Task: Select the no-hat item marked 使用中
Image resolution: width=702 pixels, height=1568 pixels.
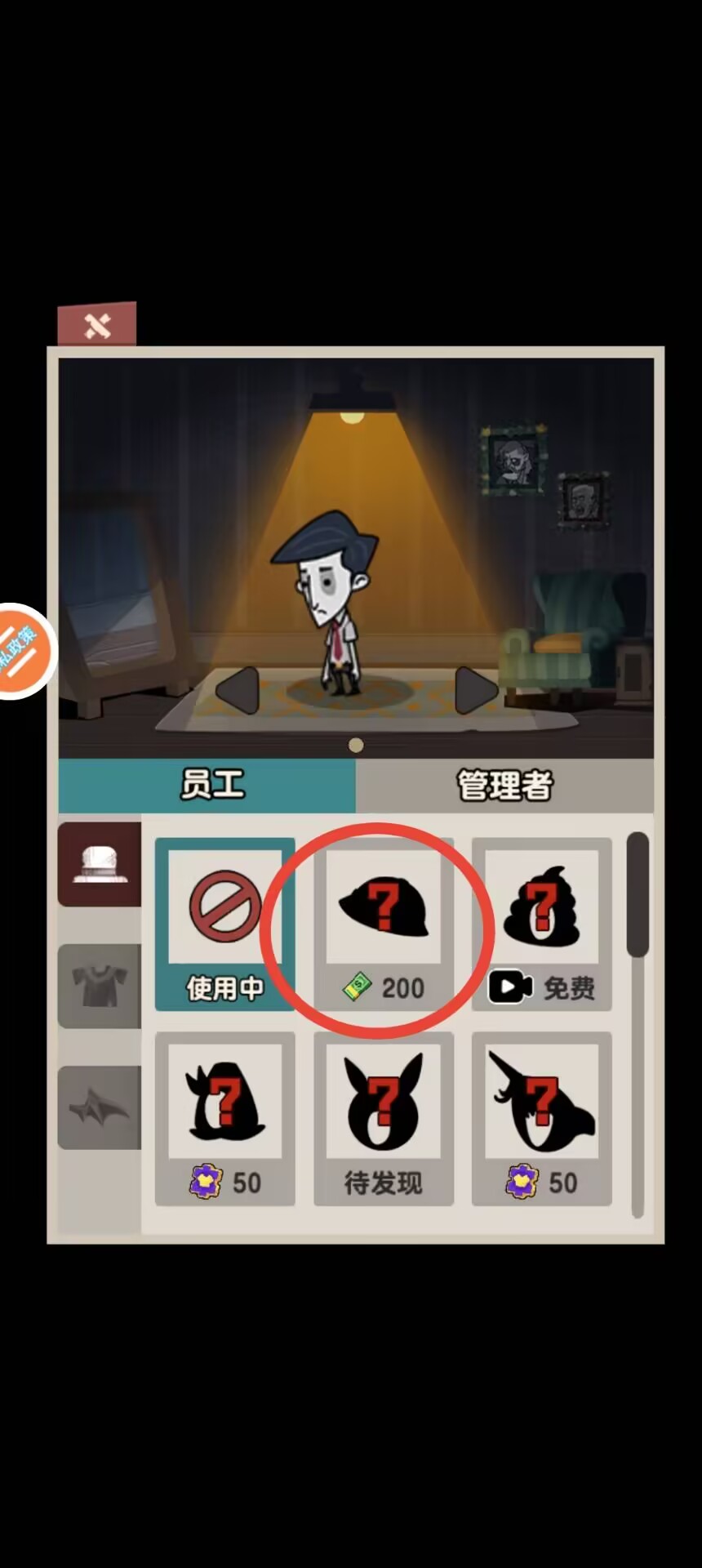Action: (224, 924)
